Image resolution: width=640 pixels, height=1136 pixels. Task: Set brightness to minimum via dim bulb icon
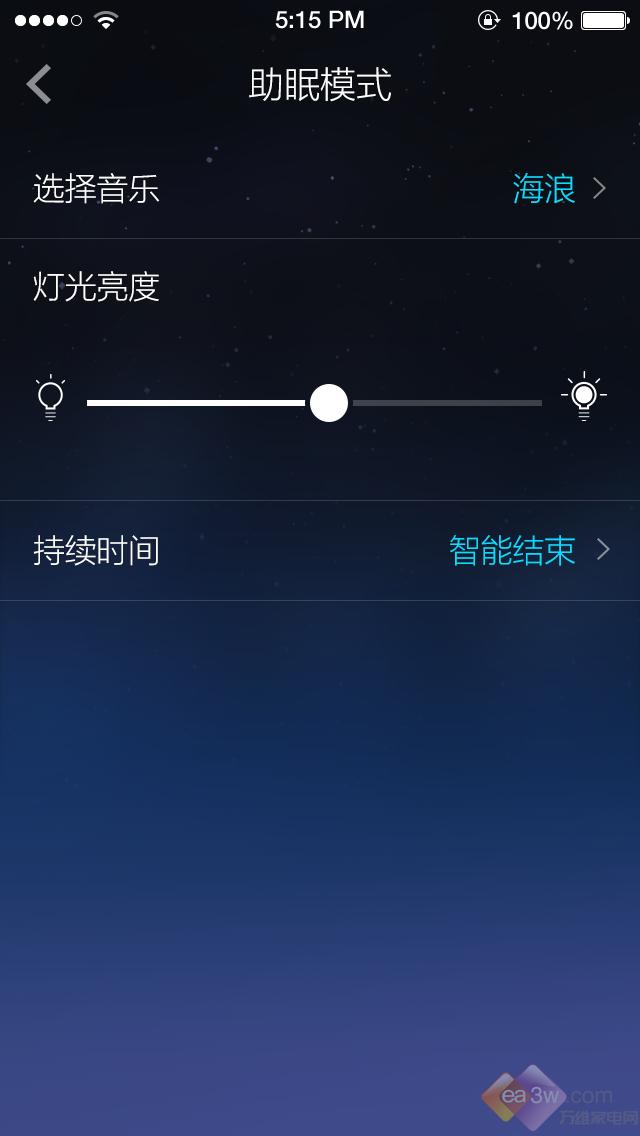click(x=50, y=398)
